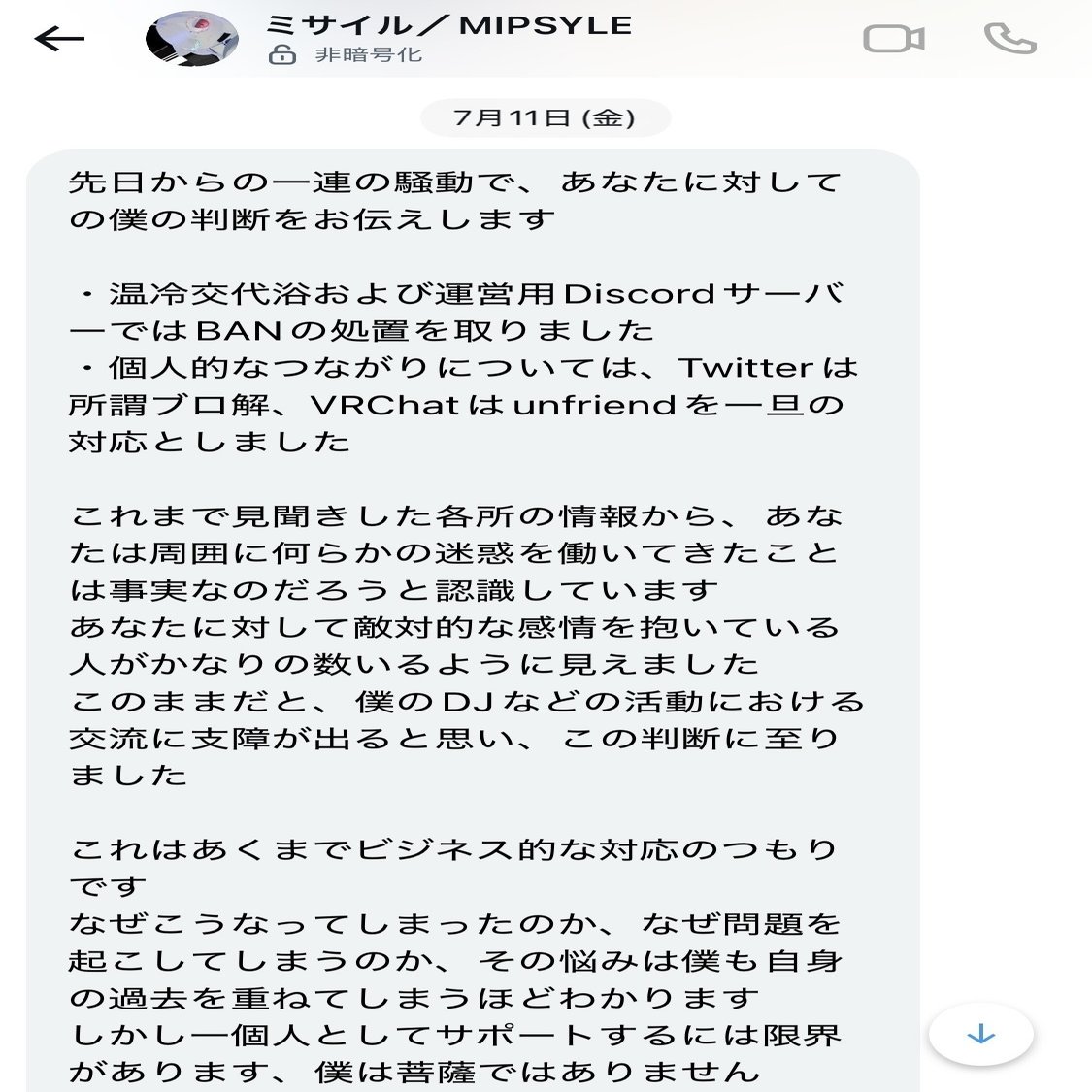Start a video call with ミサイル／MIPSYLE
Screen dimensions: 1092x1092
tap(893, 39)
